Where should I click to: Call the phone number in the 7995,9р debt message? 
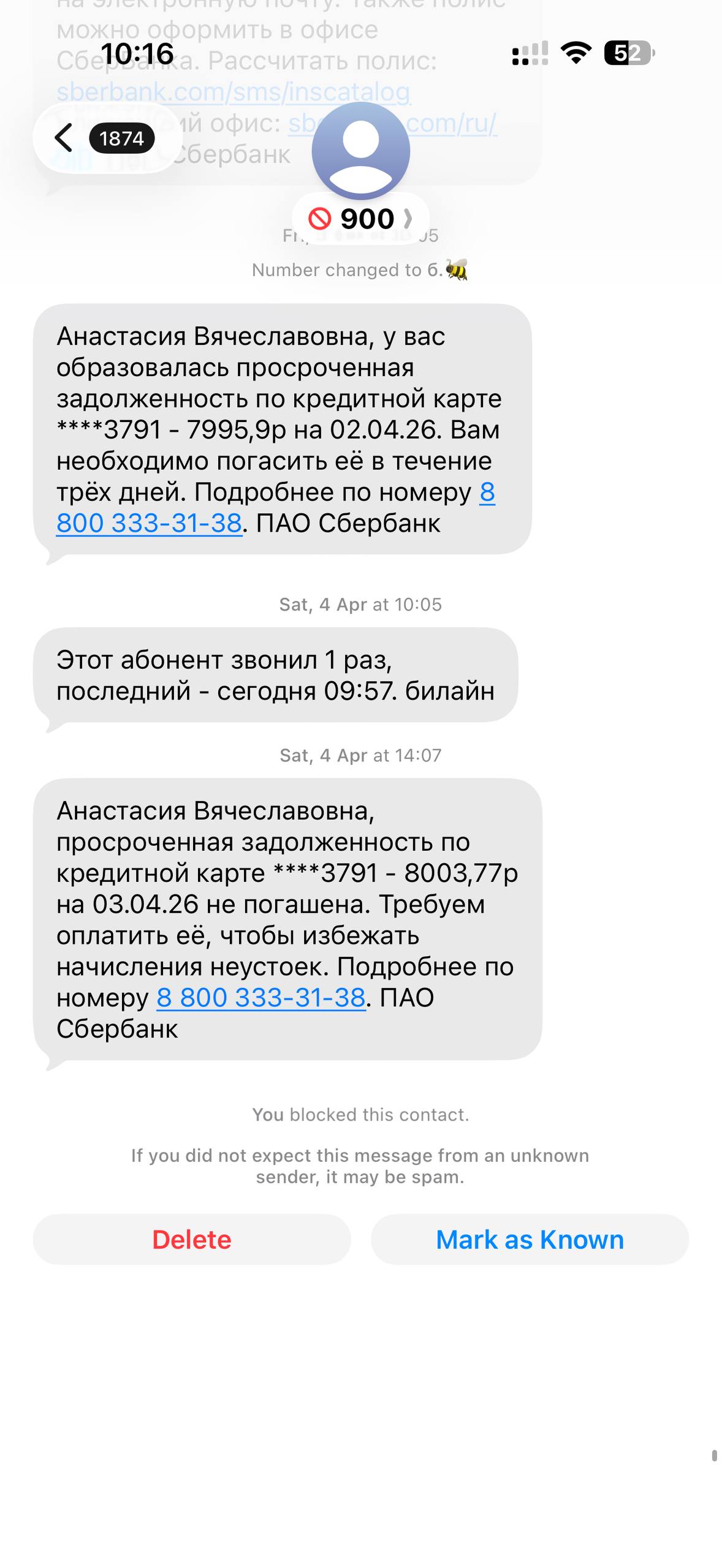149,524
